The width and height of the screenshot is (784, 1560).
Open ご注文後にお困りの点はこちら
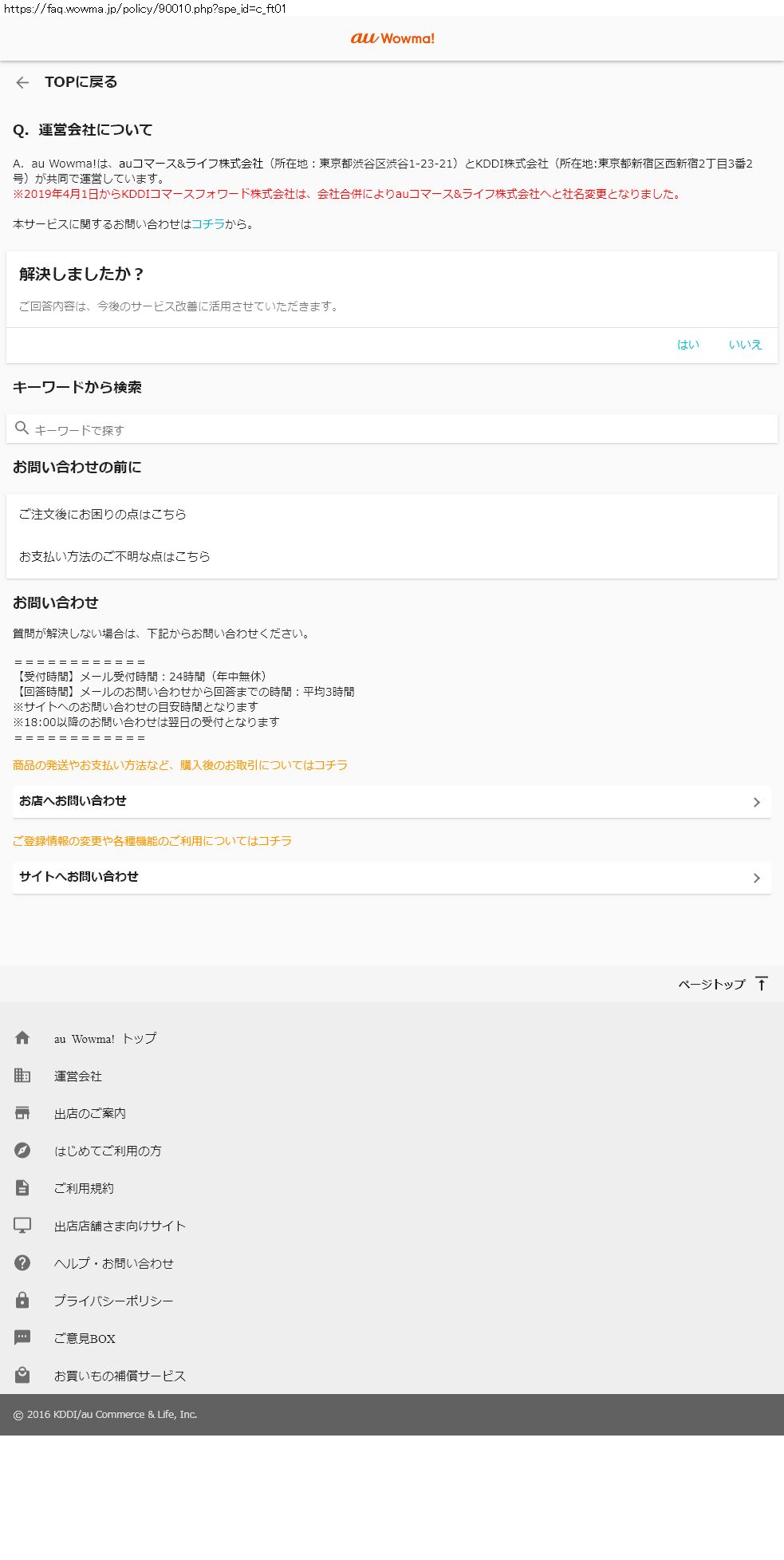click(103, 515)
